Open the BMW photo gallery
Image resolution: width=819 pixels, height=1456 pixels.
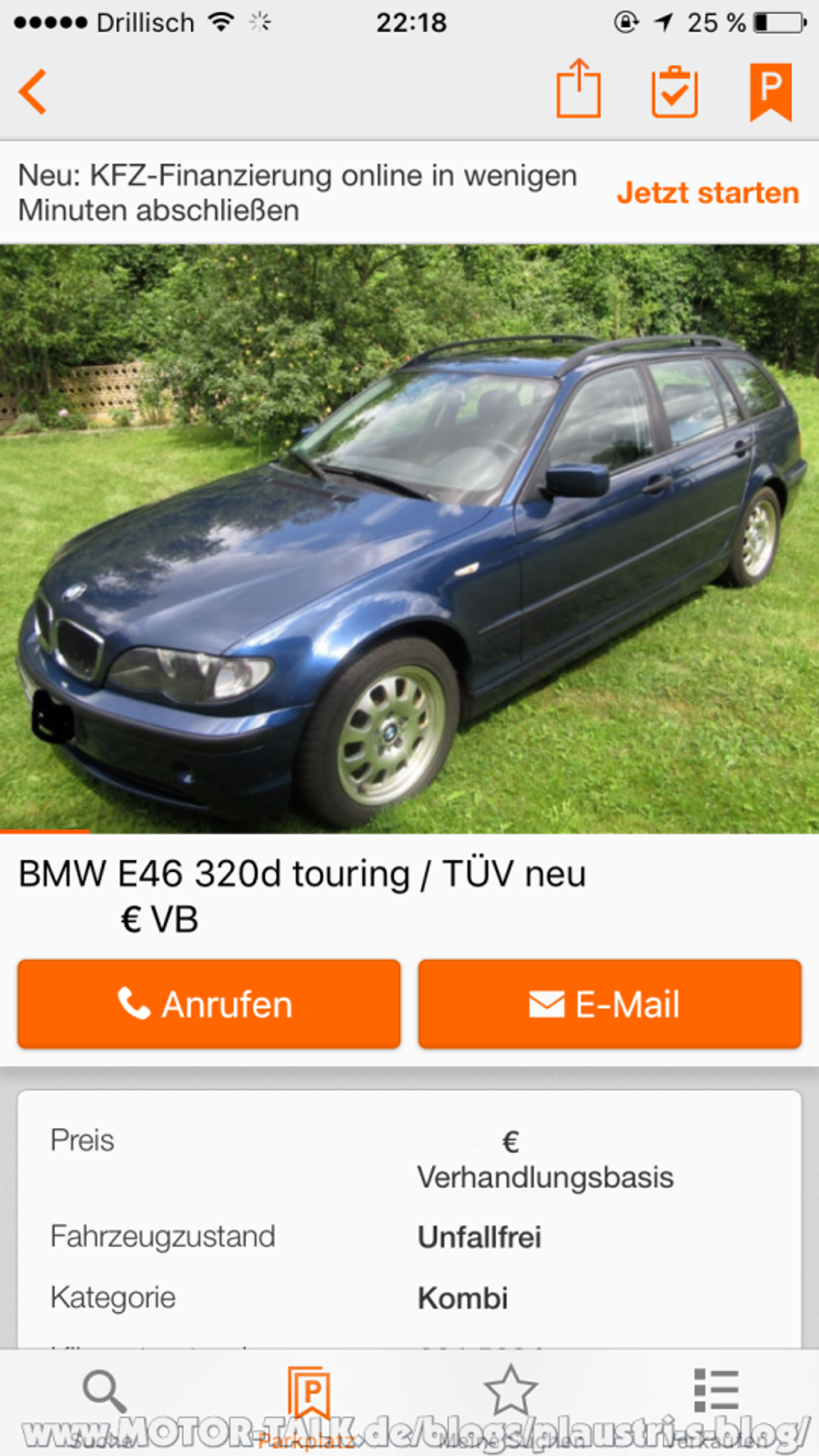[x=409, y=539]
